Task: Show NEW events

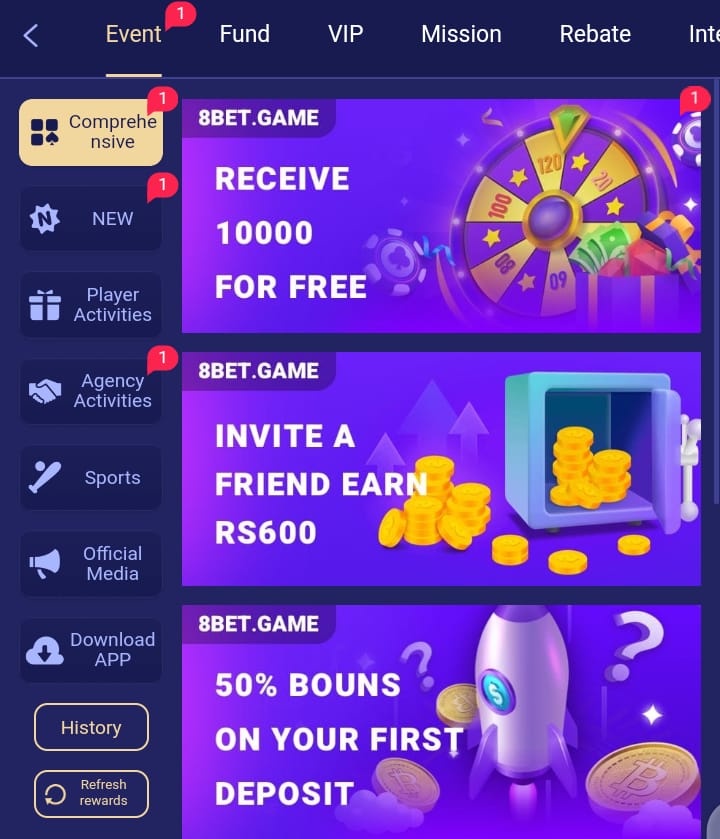Action: [91, 218]
